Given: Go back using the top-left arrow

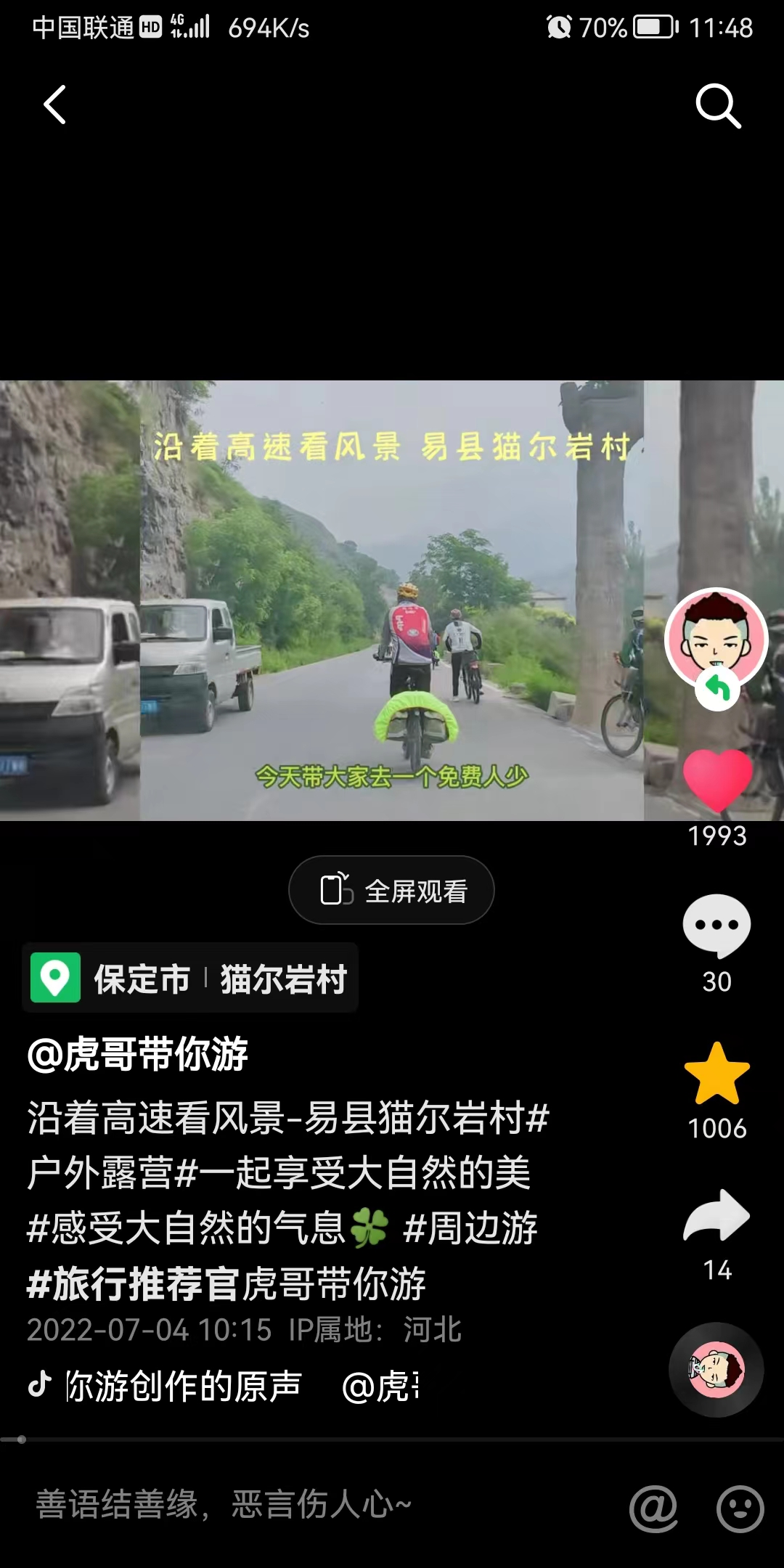Looking at the screenshot, I should pos(55,105).
